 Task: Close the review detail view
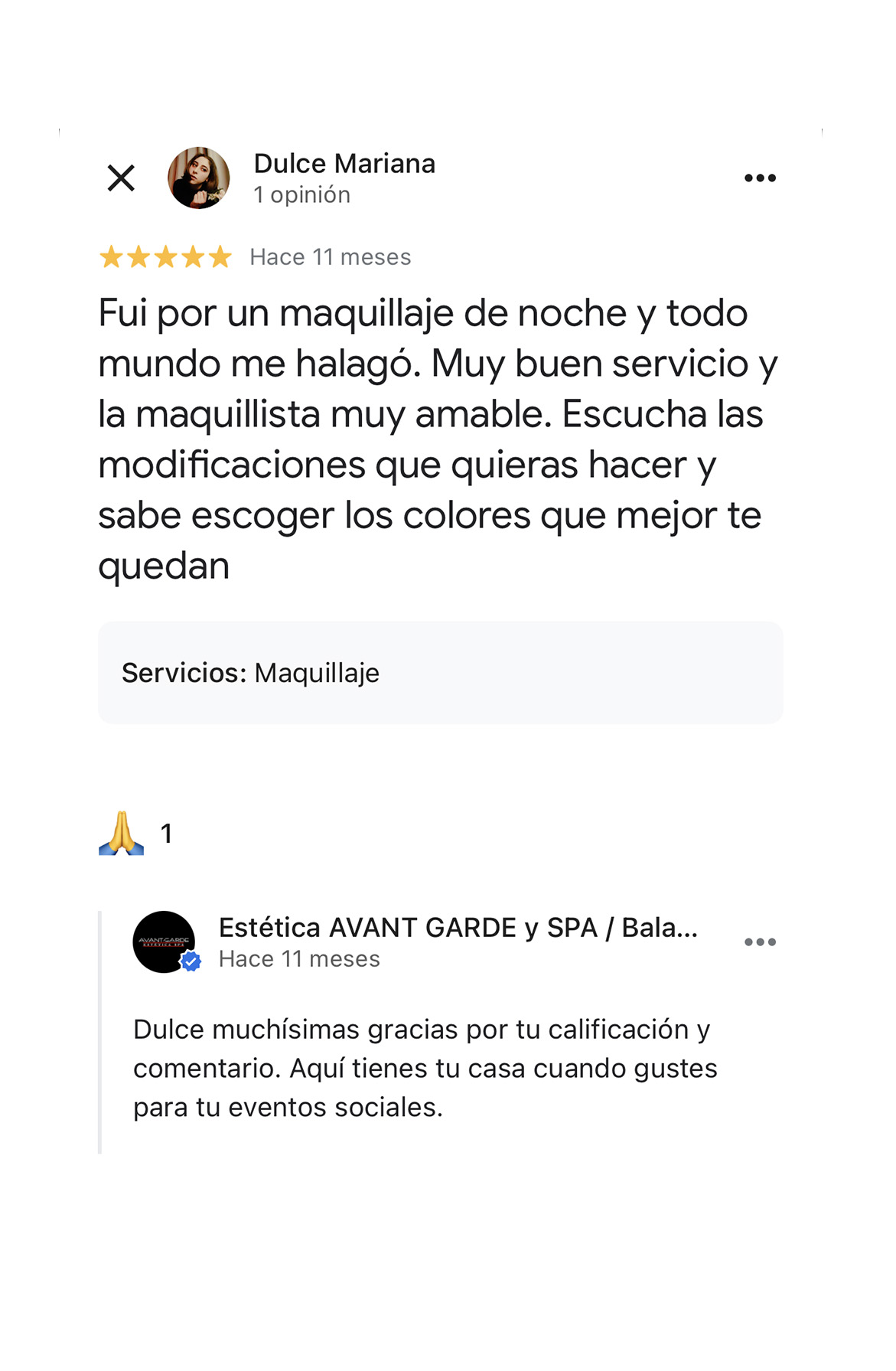coord(121,178)
